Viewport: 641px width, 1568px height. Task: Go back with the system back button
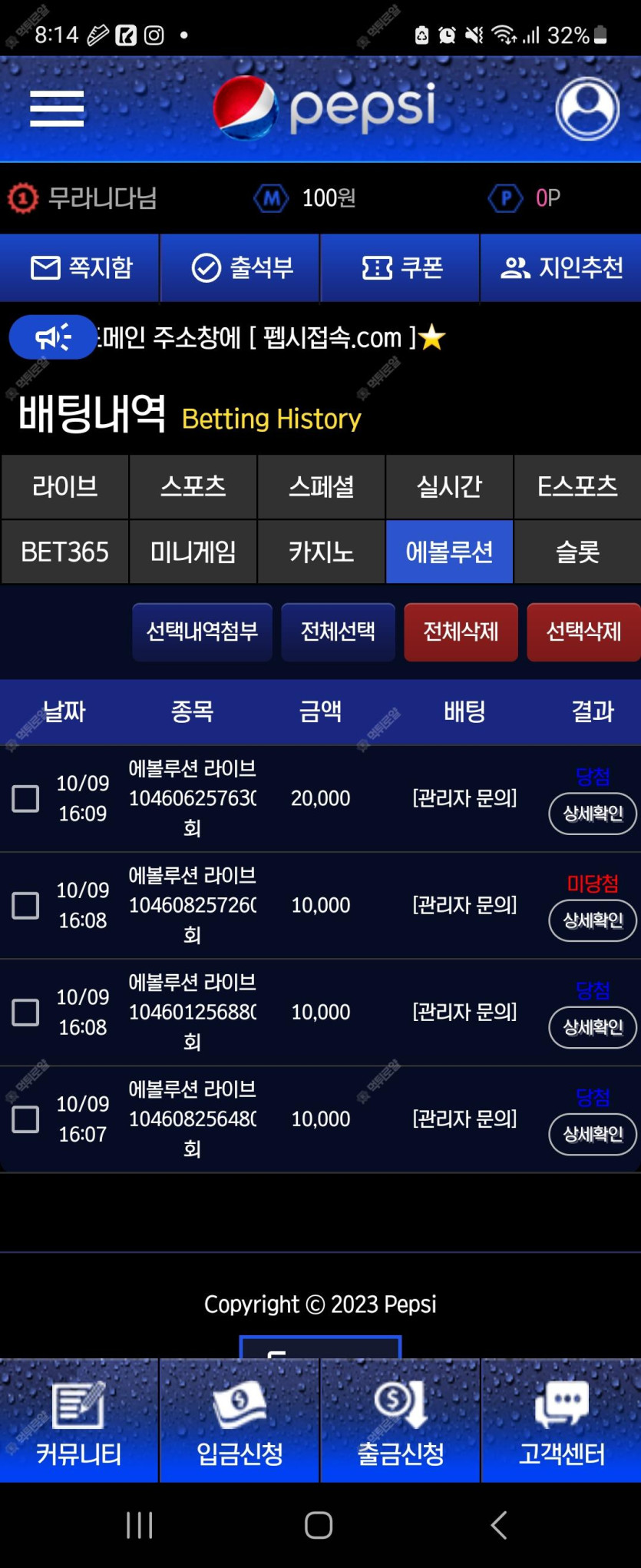click(499, 1525)
